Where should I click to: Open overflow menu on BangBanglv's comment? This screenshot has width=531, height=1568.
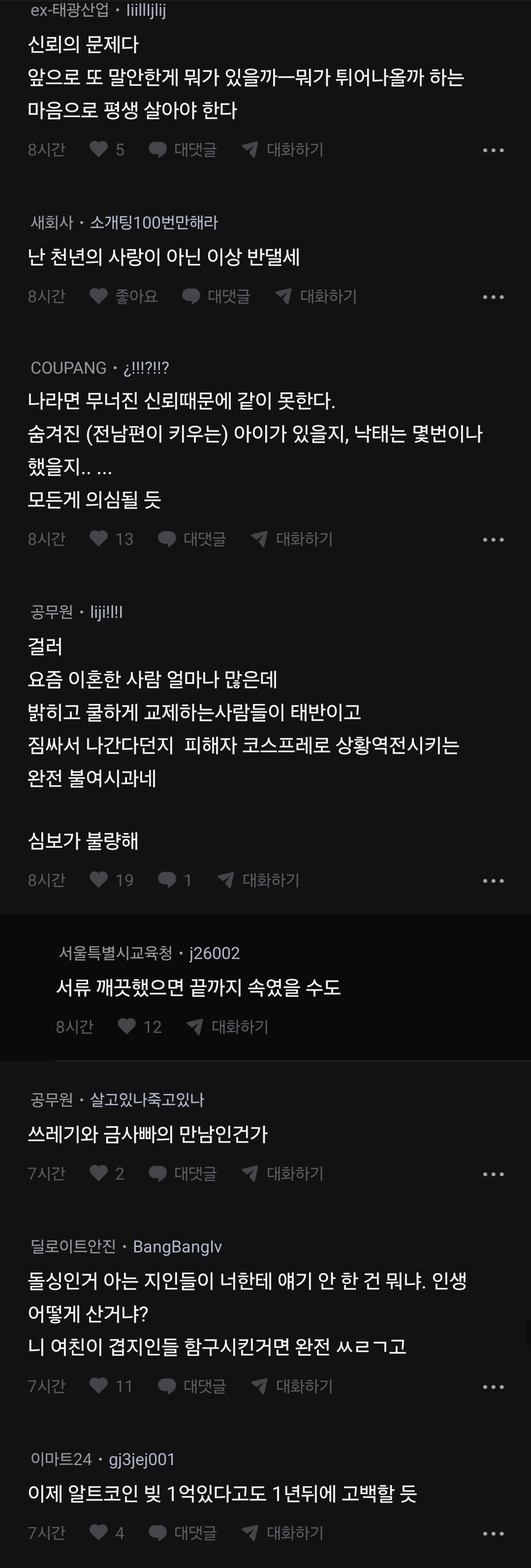(x=493, y=1387)
